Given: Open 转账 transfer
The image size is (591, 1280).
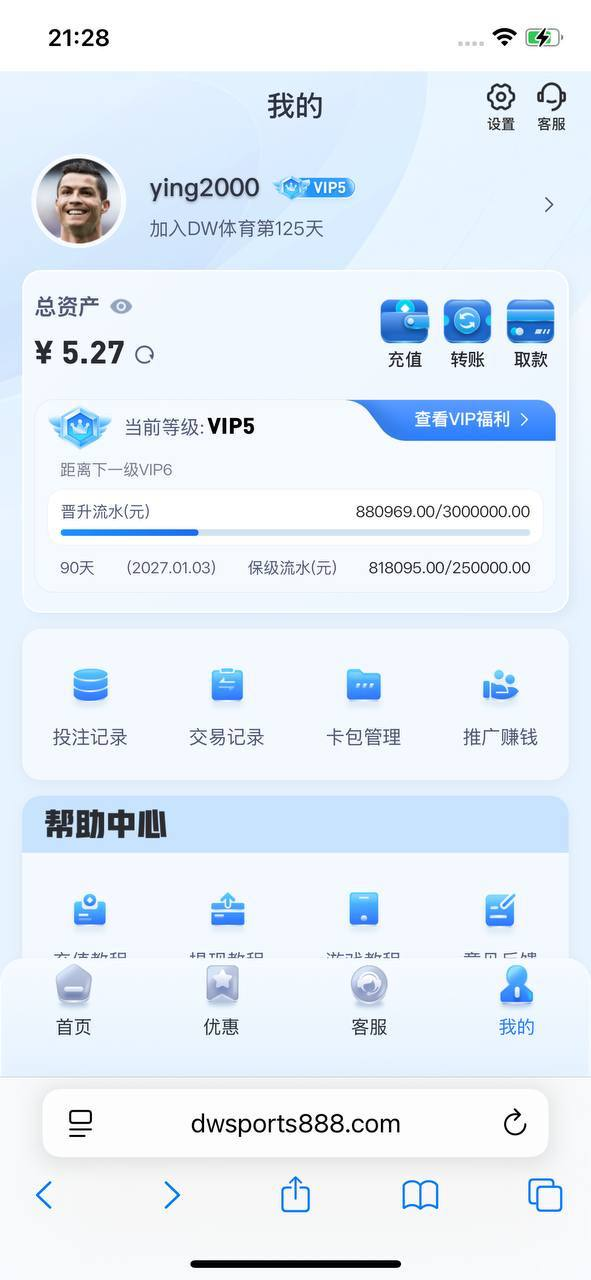Looking at the screenshot, I should [x=467, y=334].
